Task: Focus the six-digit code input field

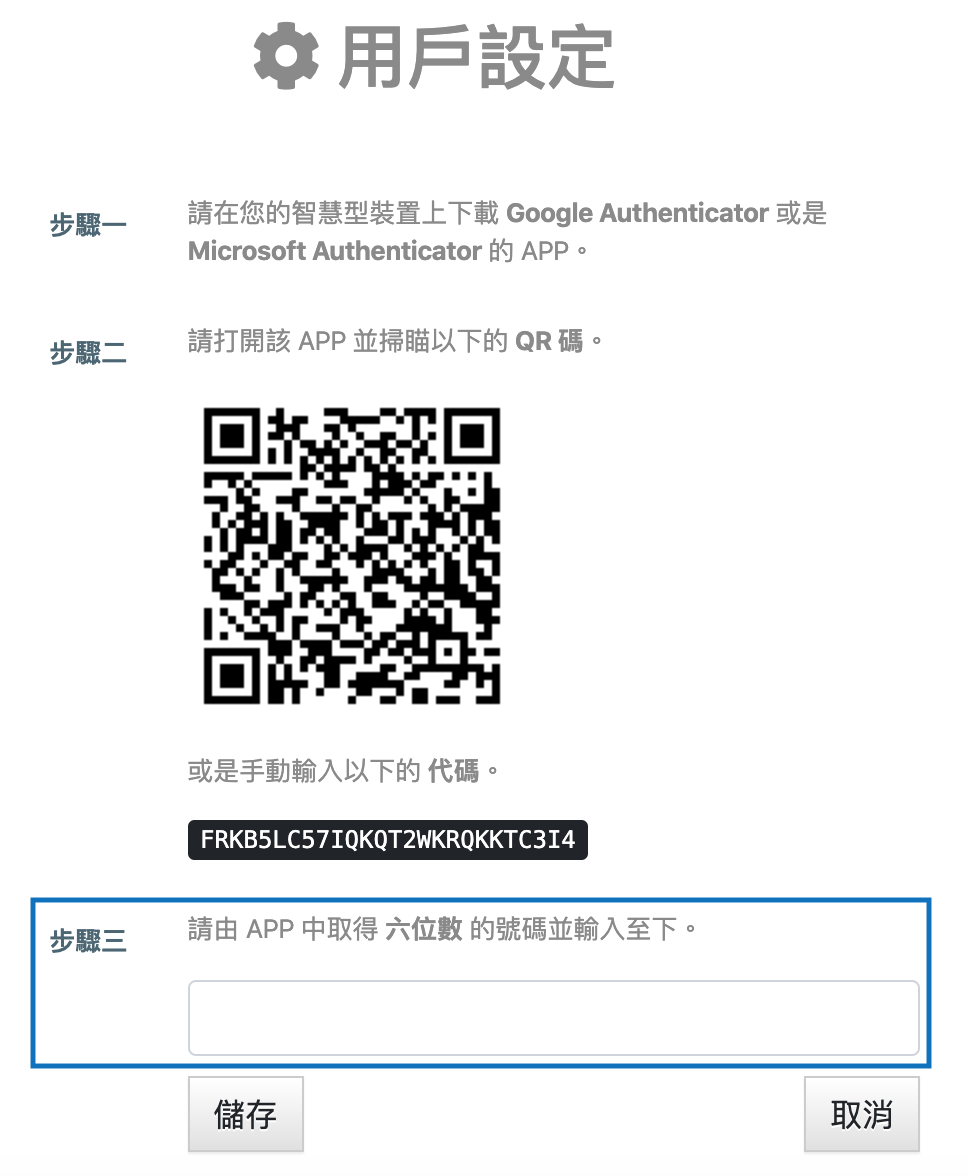Action: [x=553, y=1017]
